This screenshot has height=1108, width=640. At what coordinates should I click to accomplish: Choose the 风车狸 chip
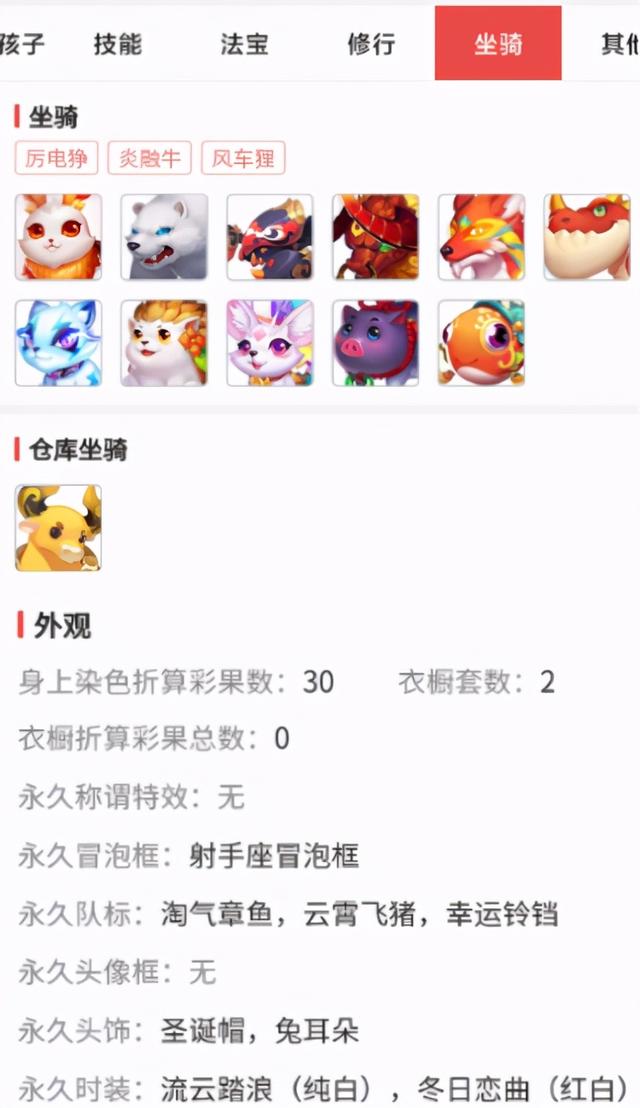243,158
